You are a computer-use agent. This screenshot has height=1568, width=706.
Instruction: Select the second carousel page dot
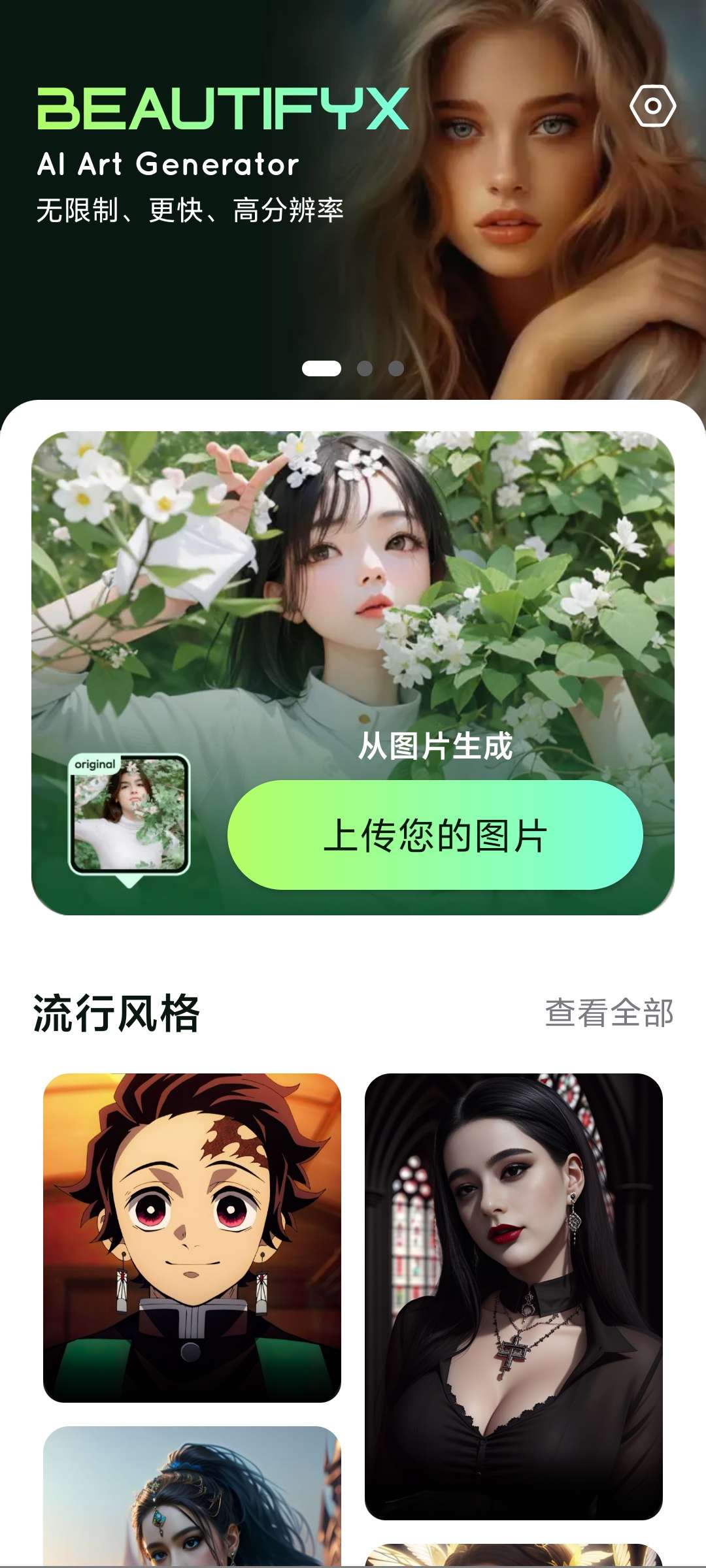pyautogui.click(x=366, y=368)
